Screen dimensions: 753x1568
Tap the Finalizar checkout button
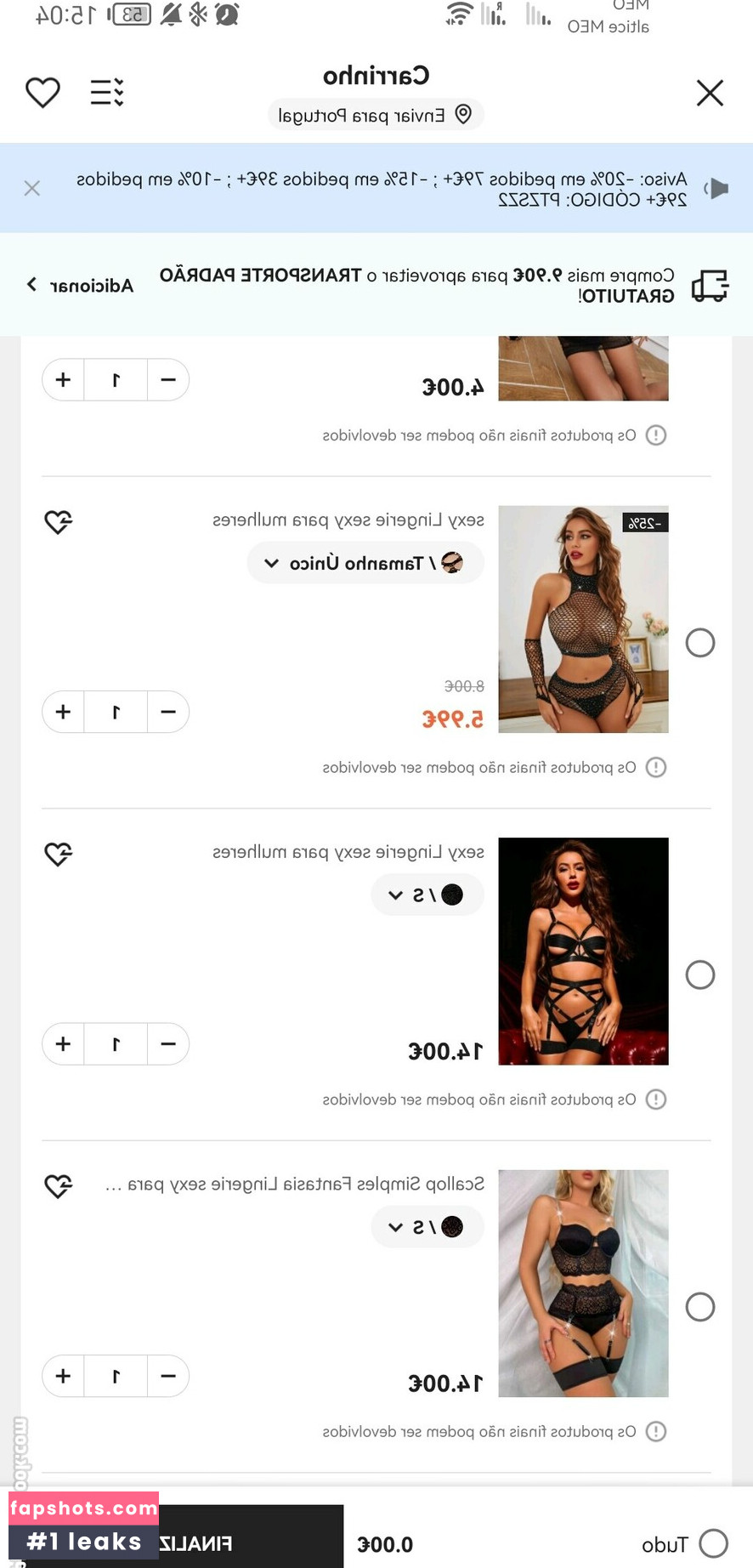(x=176, y=1536)
